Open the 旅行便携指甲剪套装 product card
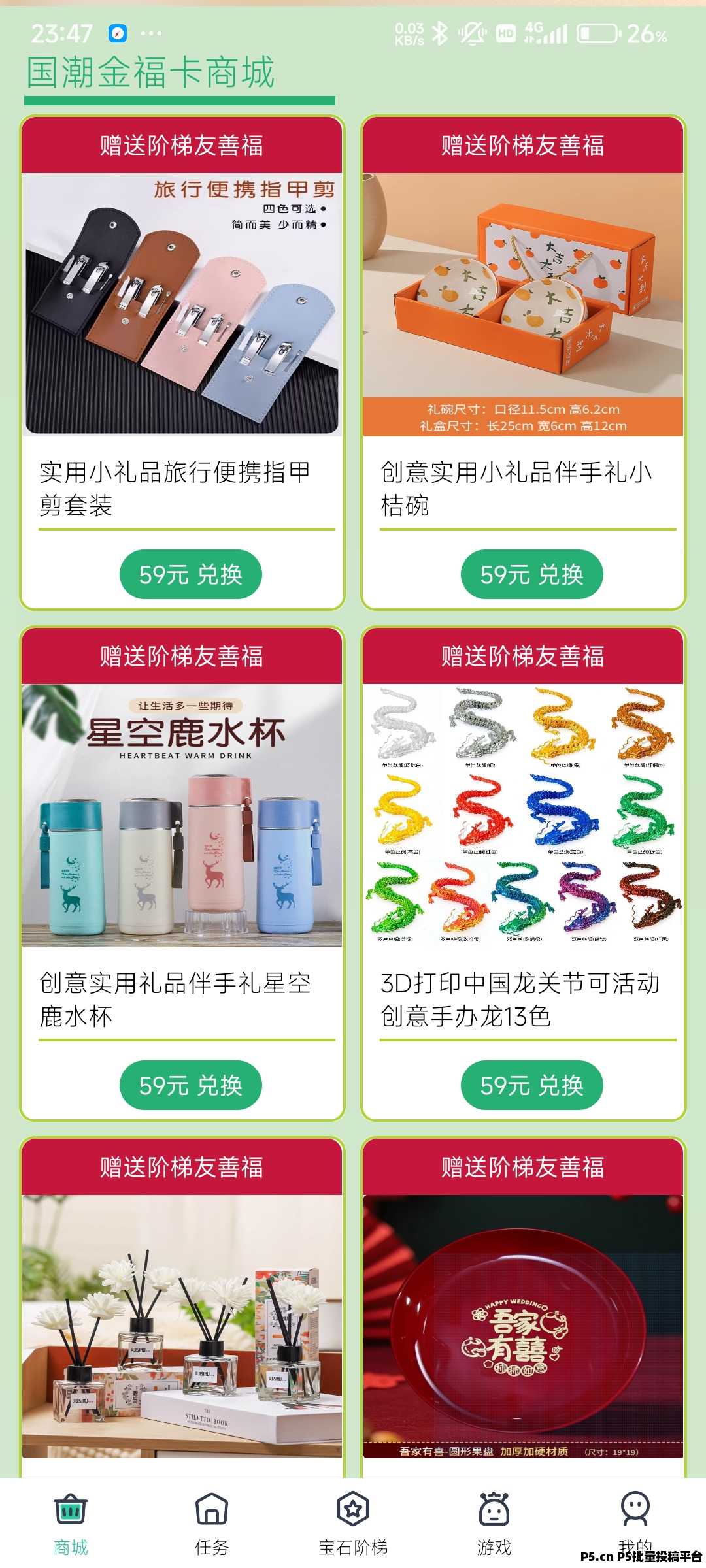Image resolution: width=706 pixels, height=1568 pixels. pyautogui.click(x=182, y=304)
